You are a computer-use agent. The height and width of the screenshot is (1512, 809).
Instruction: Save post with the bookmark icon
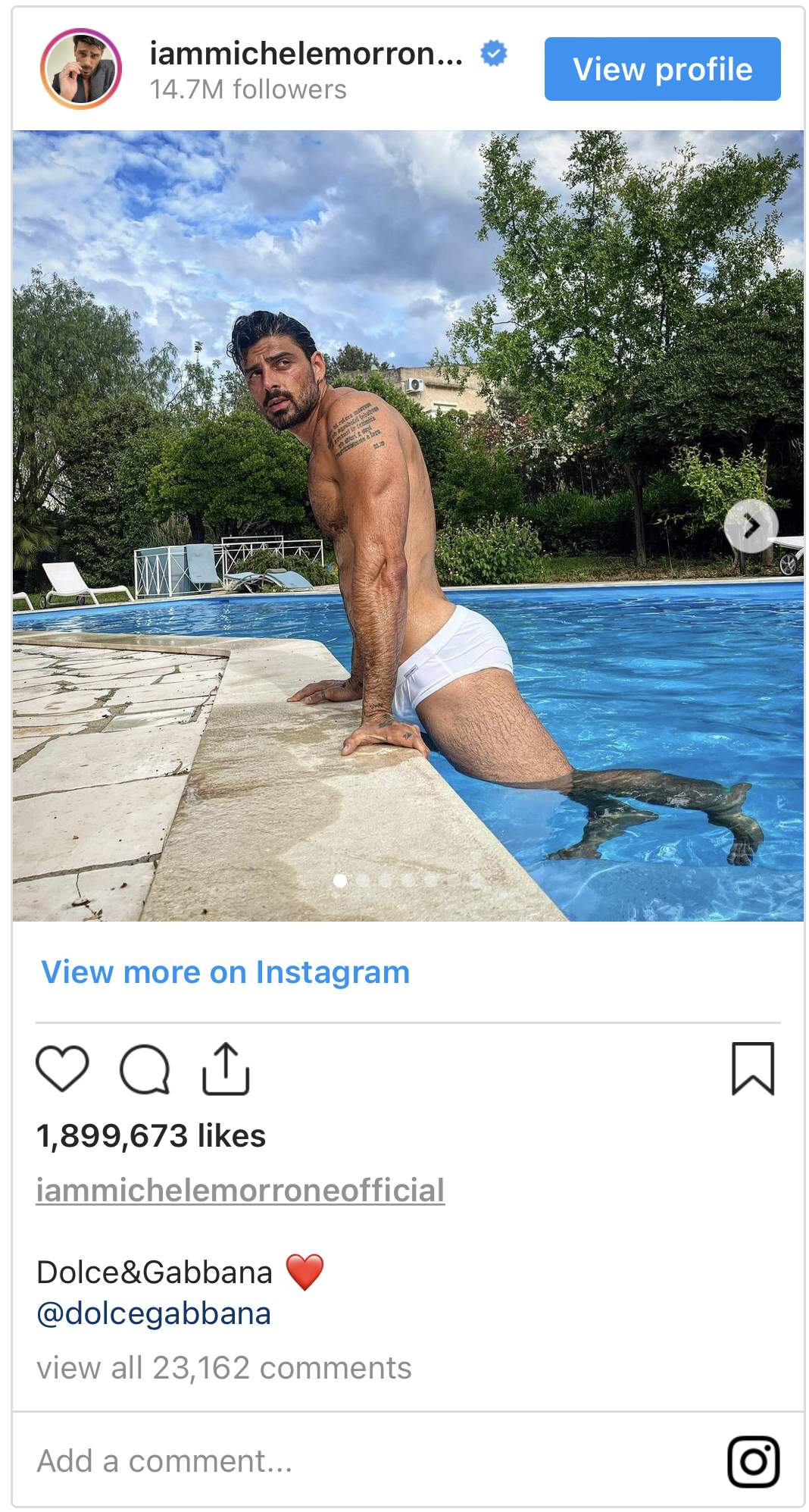tap(752, 1069)
